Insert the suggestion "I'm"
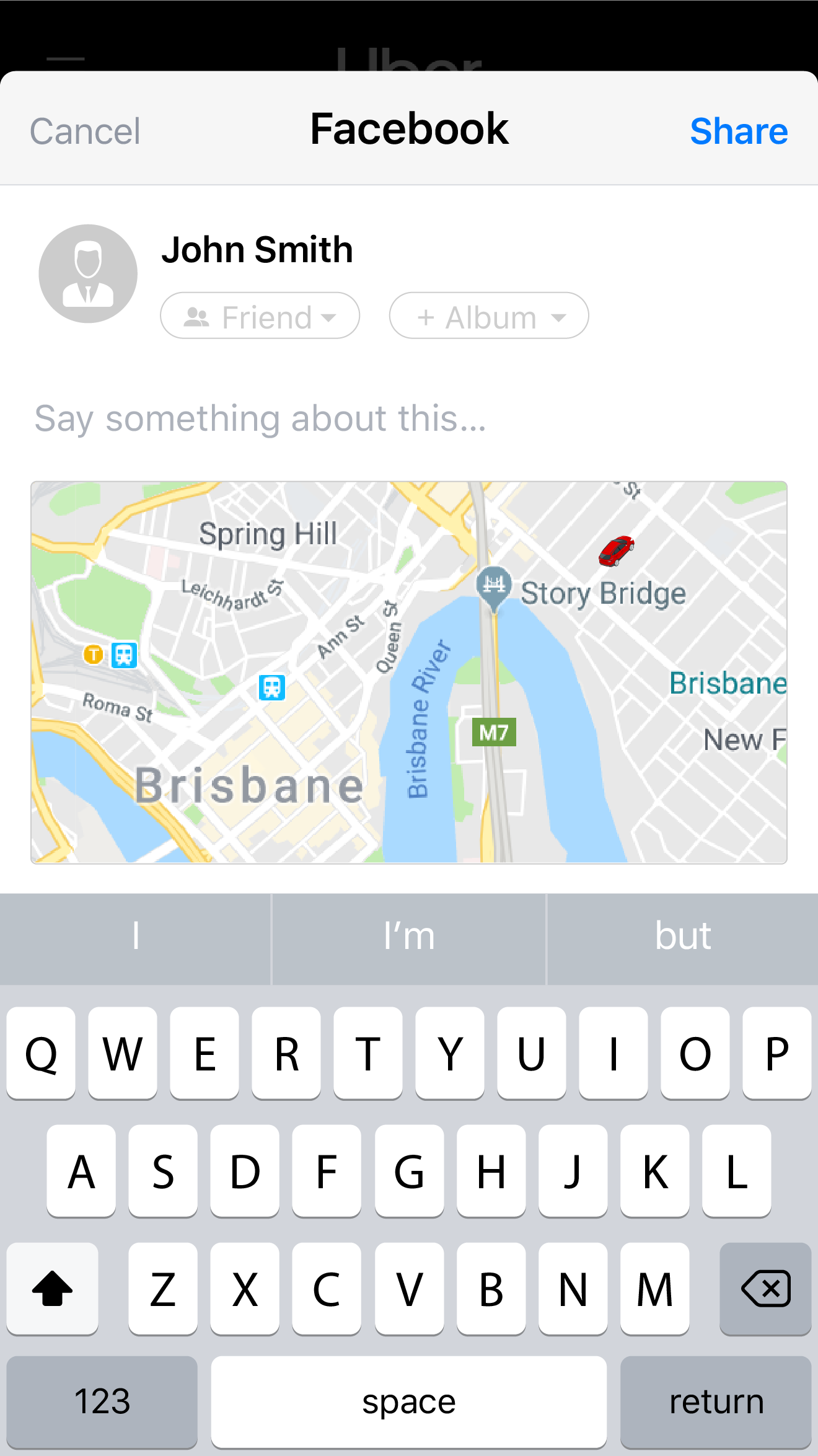 click(409, 936)
